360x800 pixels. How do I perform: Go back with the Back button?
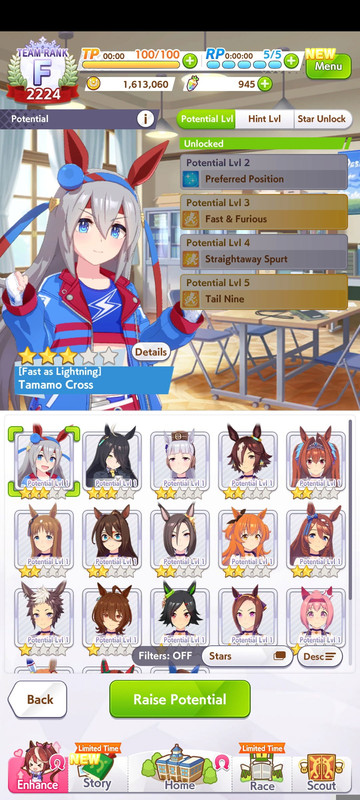pos(38,699)
